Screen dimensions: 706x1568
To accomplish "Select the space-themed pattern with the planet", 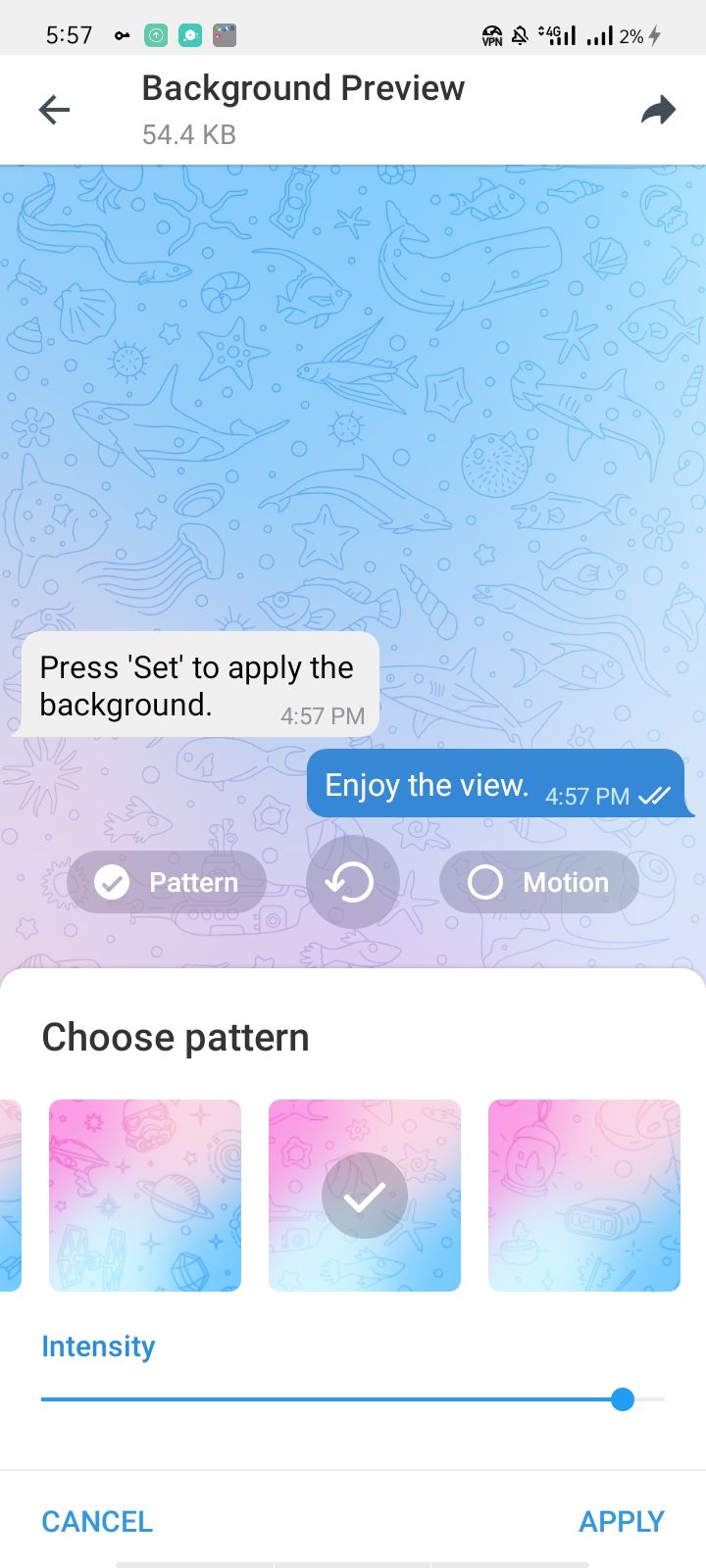I will pos(145,1195).
